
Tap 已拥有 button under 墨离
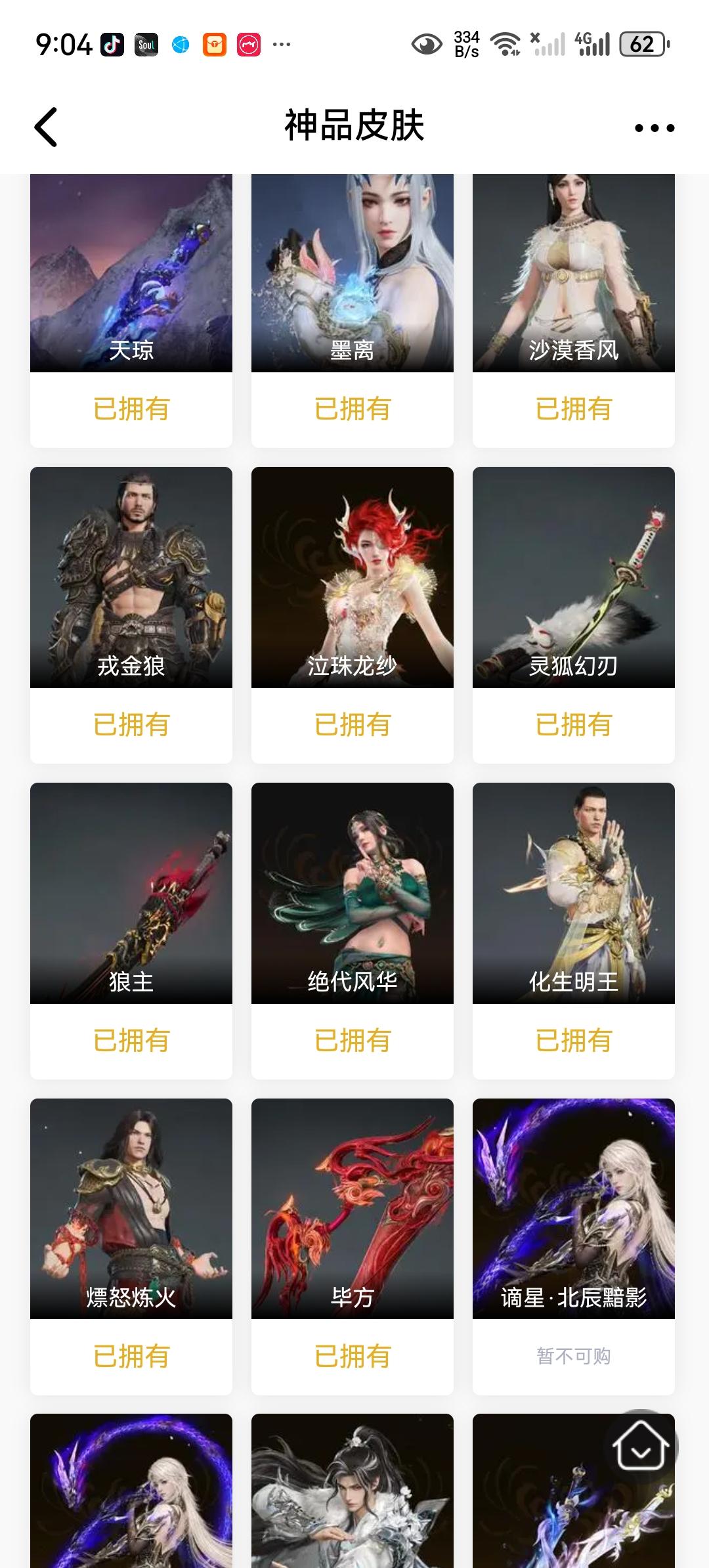click(352, 409)
